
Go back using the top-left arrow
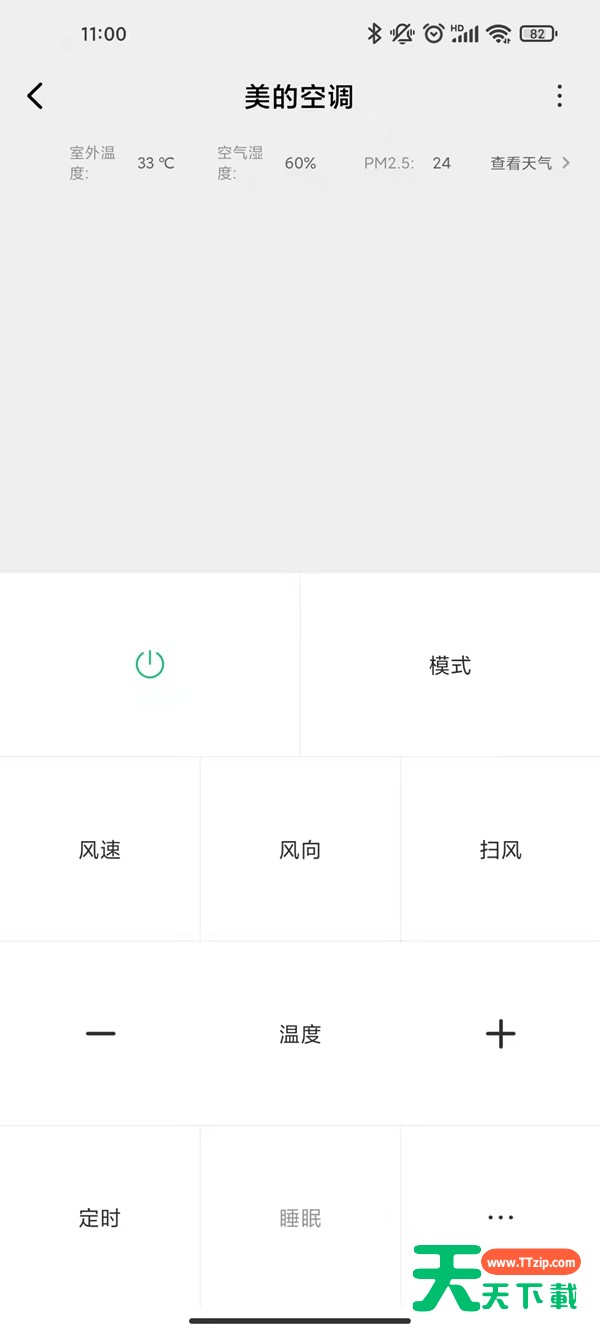click(35, 96)
